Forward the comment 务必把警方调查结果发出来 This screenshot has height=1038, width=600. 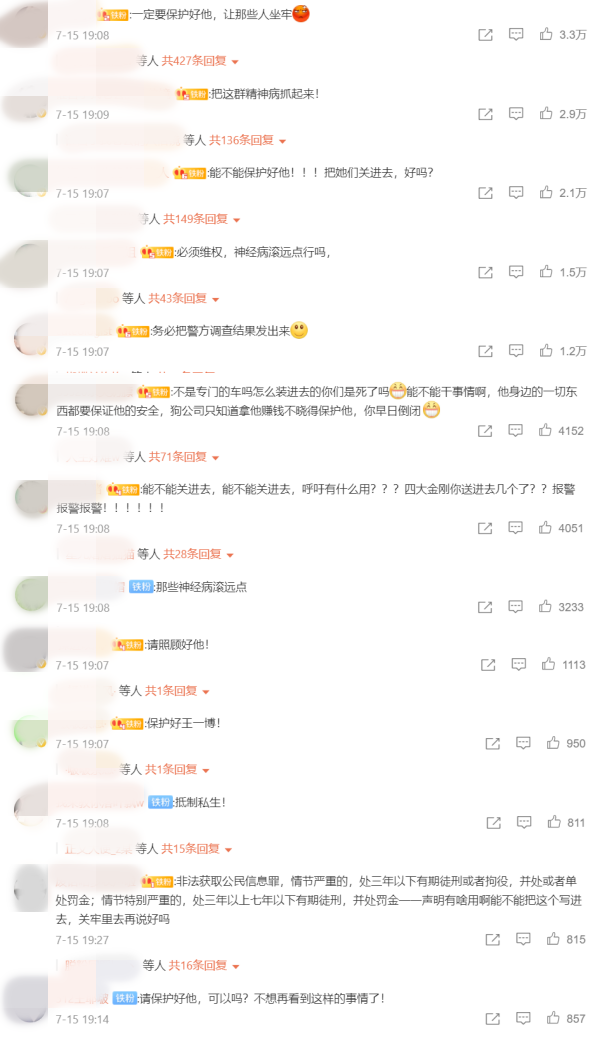pyautogui.click(x=485, y=351)
